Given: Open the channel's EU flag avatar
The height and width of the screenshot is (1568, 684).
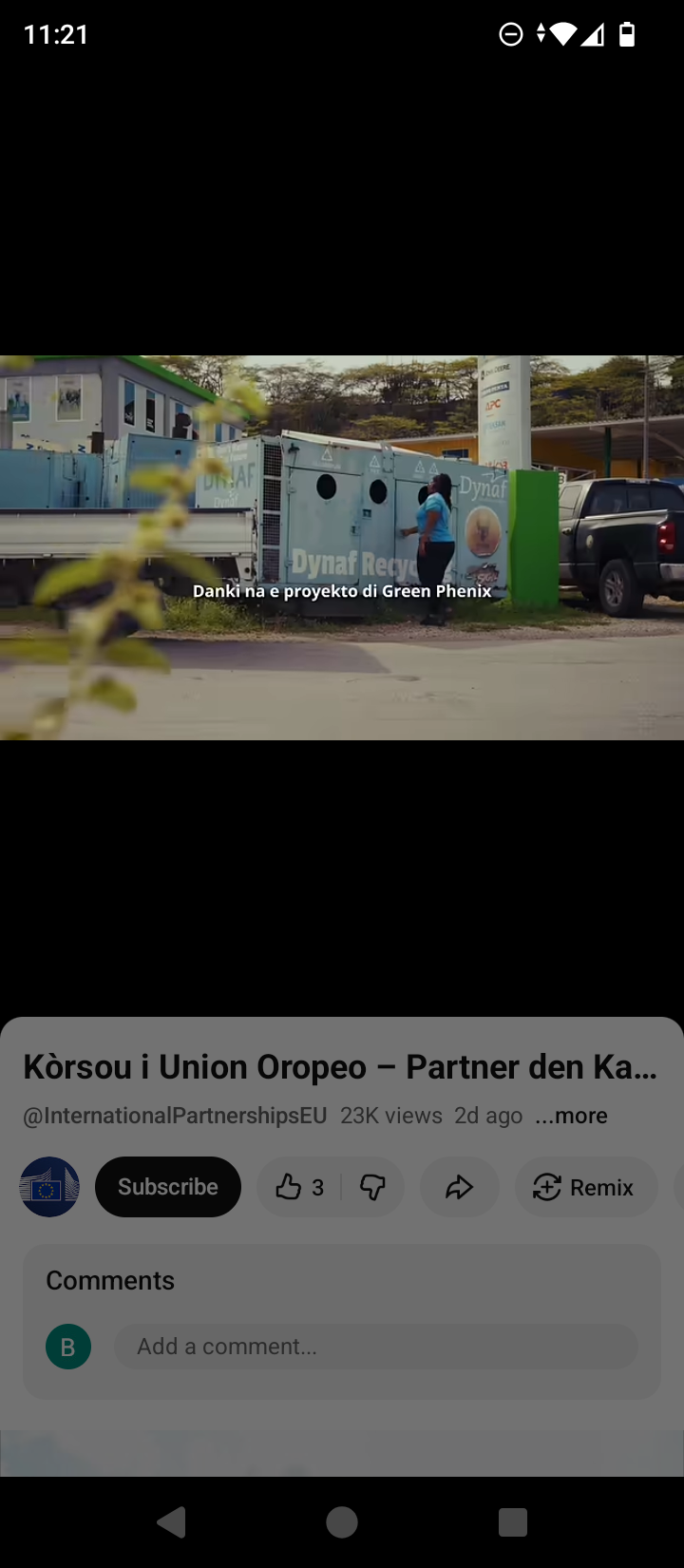Looking at the screenshot, I should (49, 1187).
